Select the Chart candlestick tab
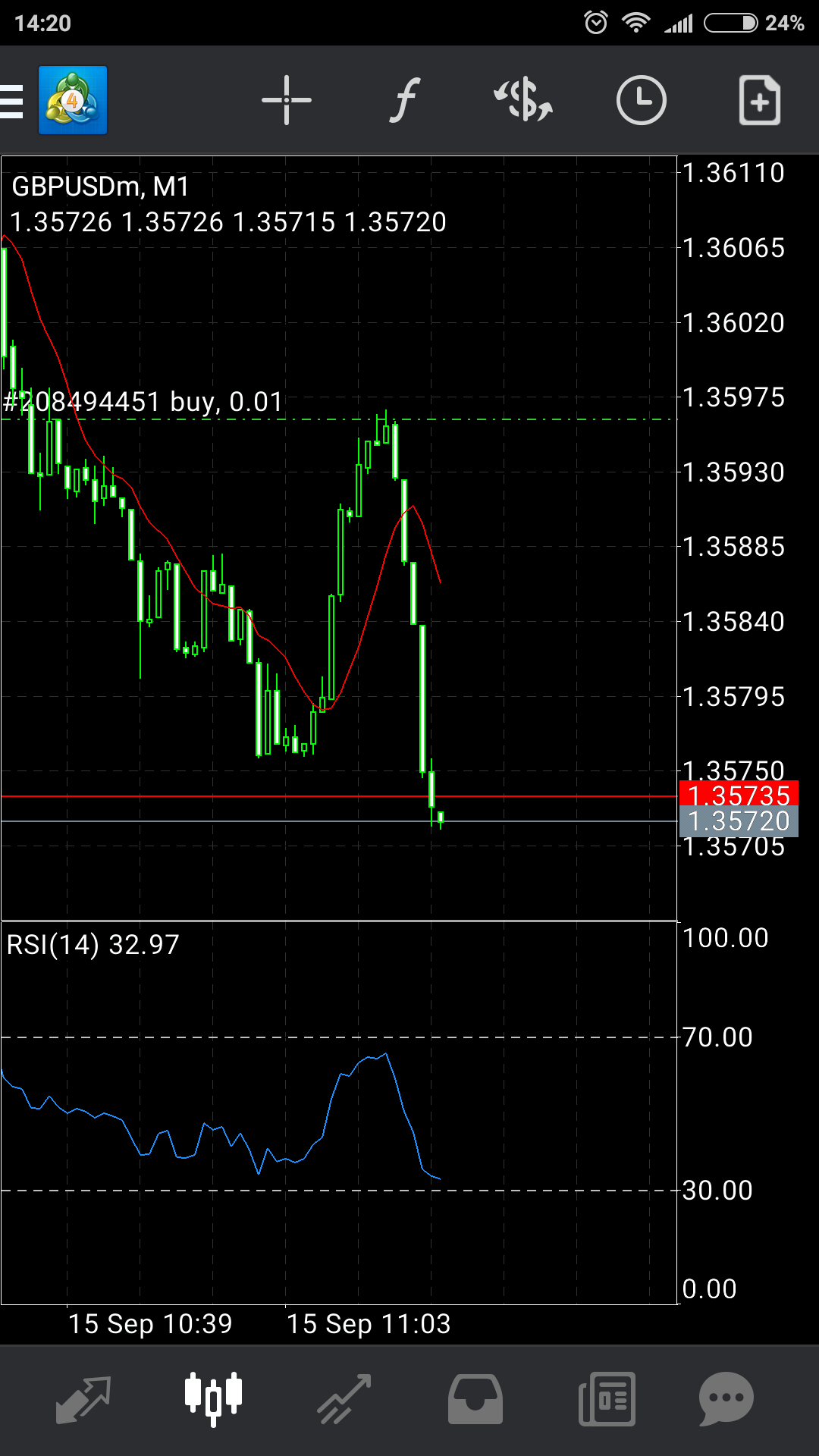The image size is (819, 1456). click(x=214, y=1398)
